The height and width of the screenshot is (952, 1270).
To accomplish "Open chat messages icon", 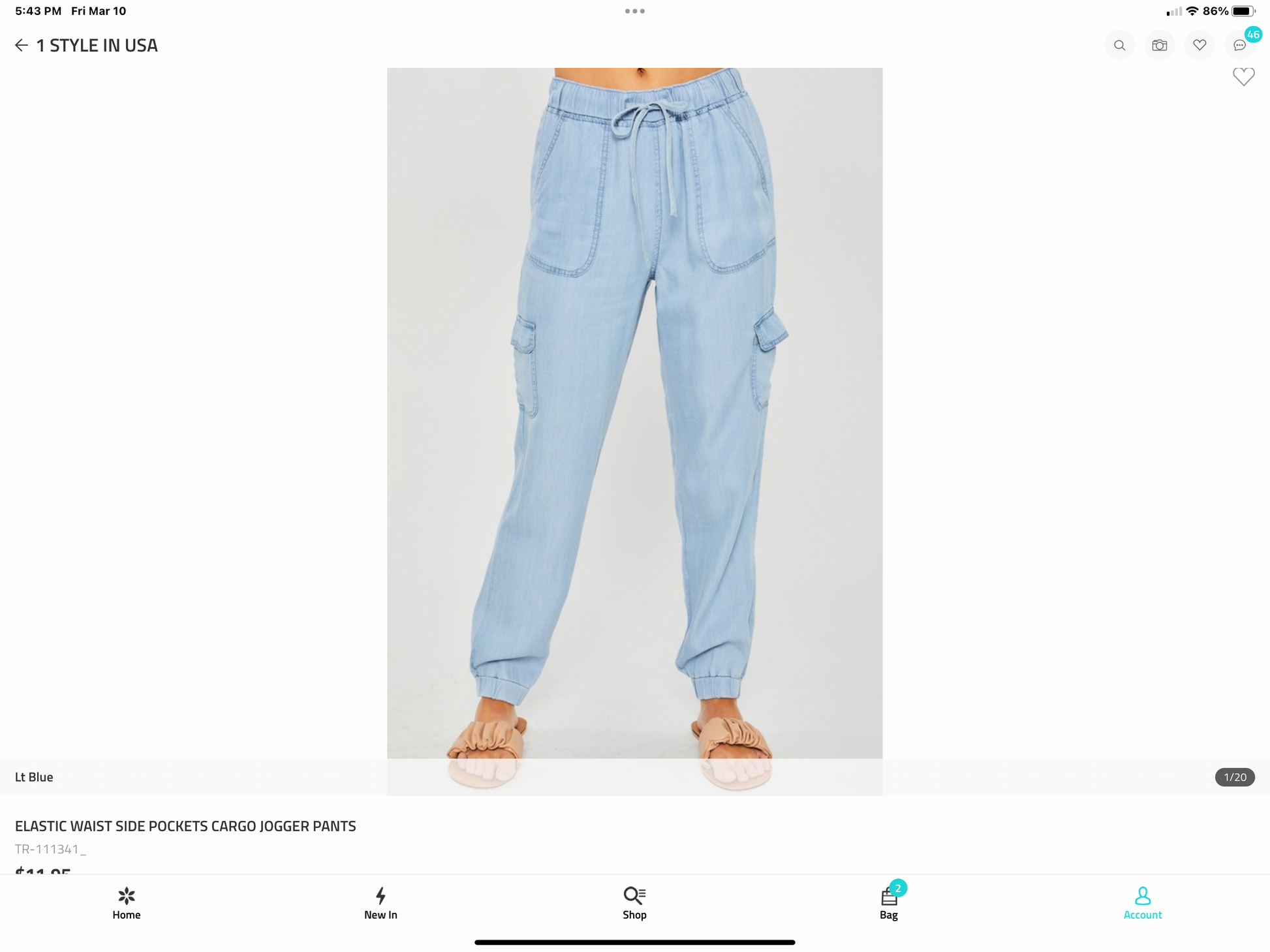I will click(x=1239, y=45).
